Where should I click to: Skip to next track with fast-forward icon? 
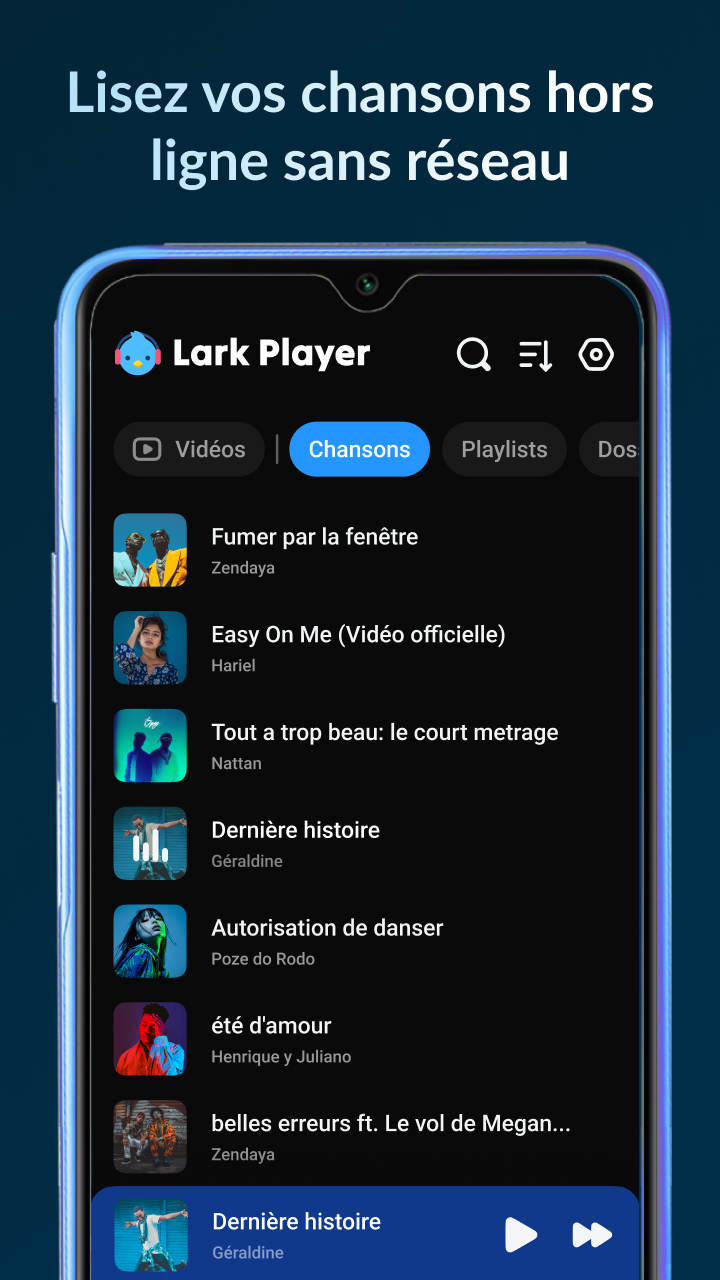[x=592, y=1235]
